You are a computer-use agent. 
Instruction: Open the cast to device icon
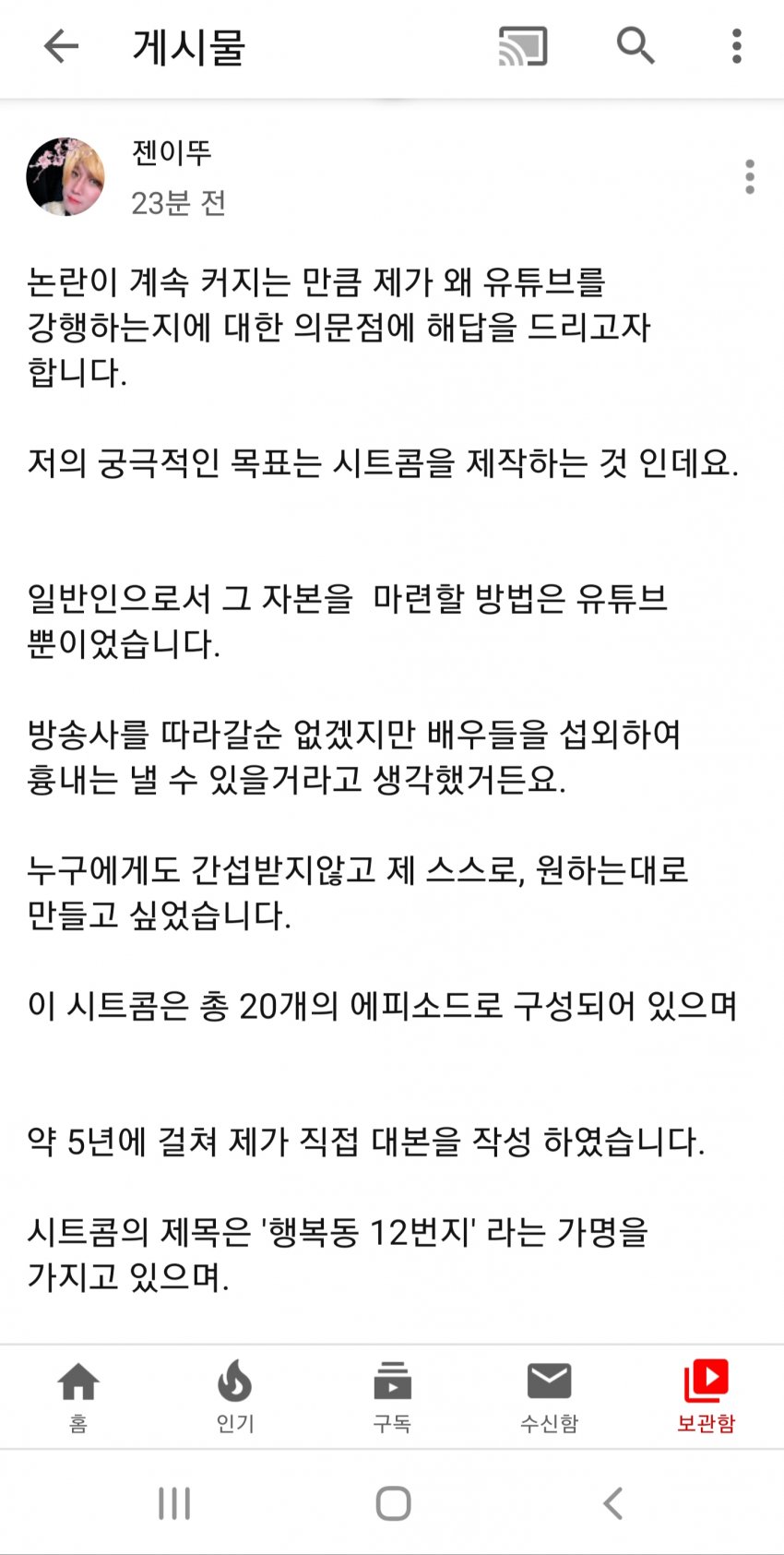523,46
